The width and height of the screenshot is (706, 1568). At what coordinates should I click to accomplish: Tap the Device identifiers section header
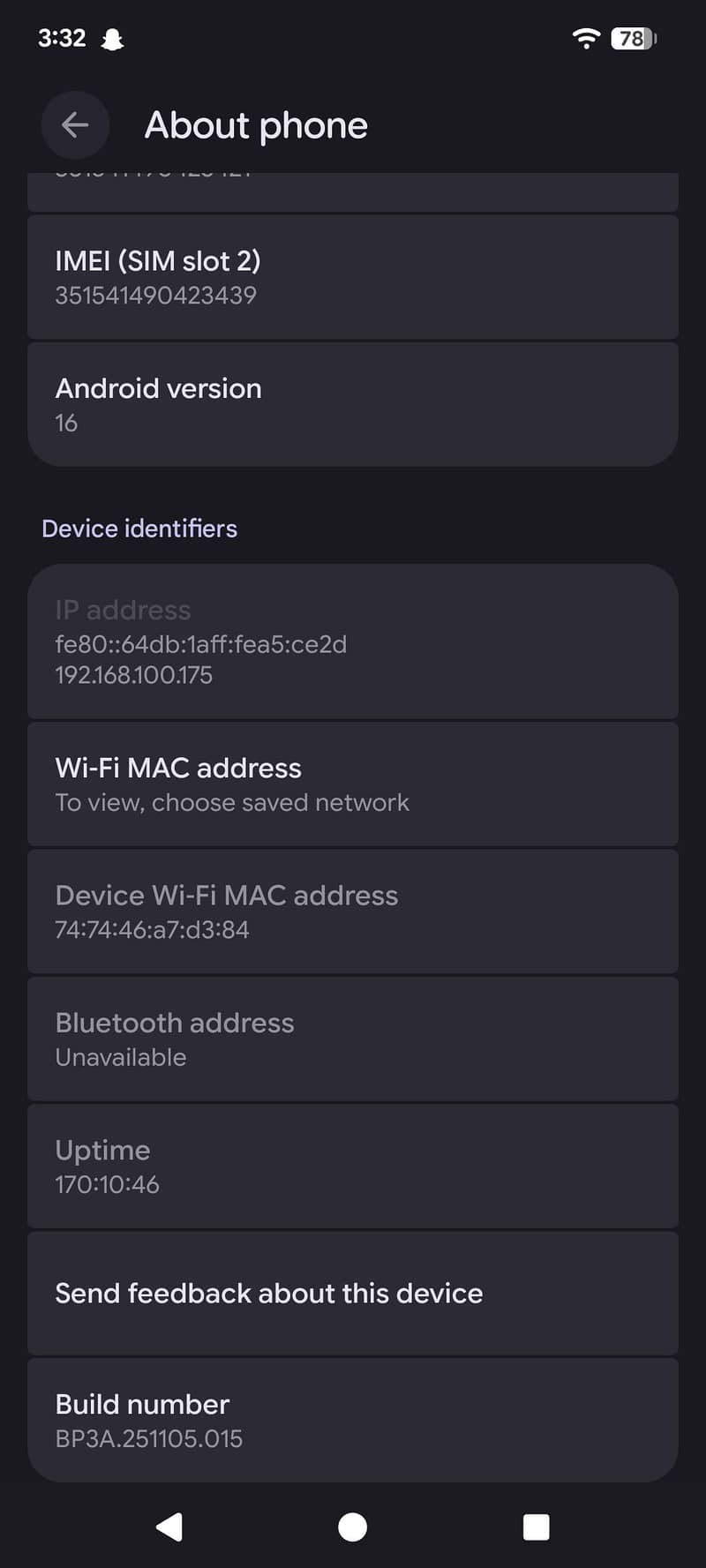[x=139, y=528]
